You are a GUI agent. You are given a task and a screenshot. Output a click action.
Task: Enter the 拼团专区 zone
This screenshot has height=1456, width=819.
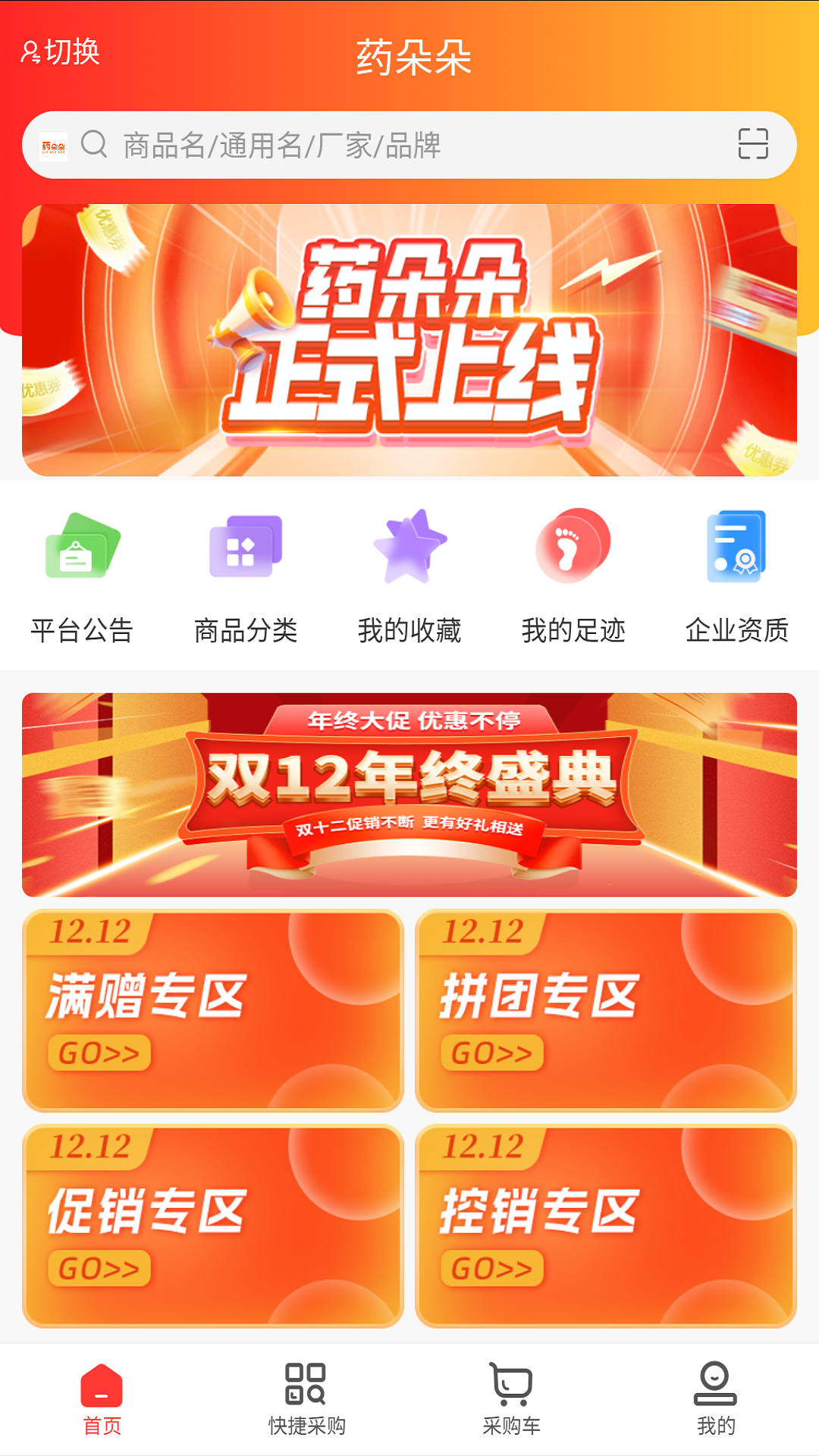[x=606, y=1010]
